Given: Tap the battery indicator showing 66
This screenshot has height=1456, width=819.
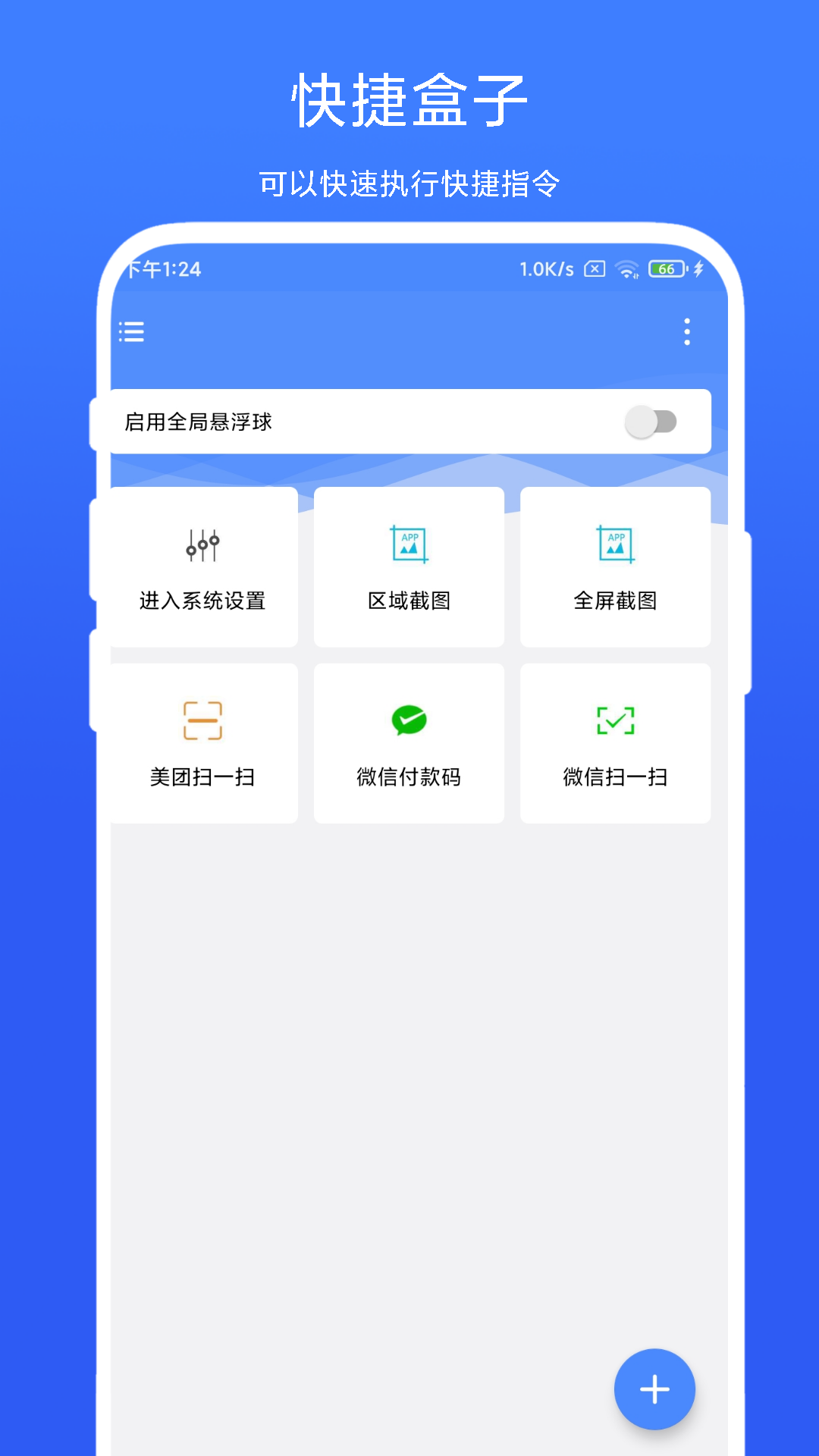Looking at the screenshot, I should click(667, 270).
